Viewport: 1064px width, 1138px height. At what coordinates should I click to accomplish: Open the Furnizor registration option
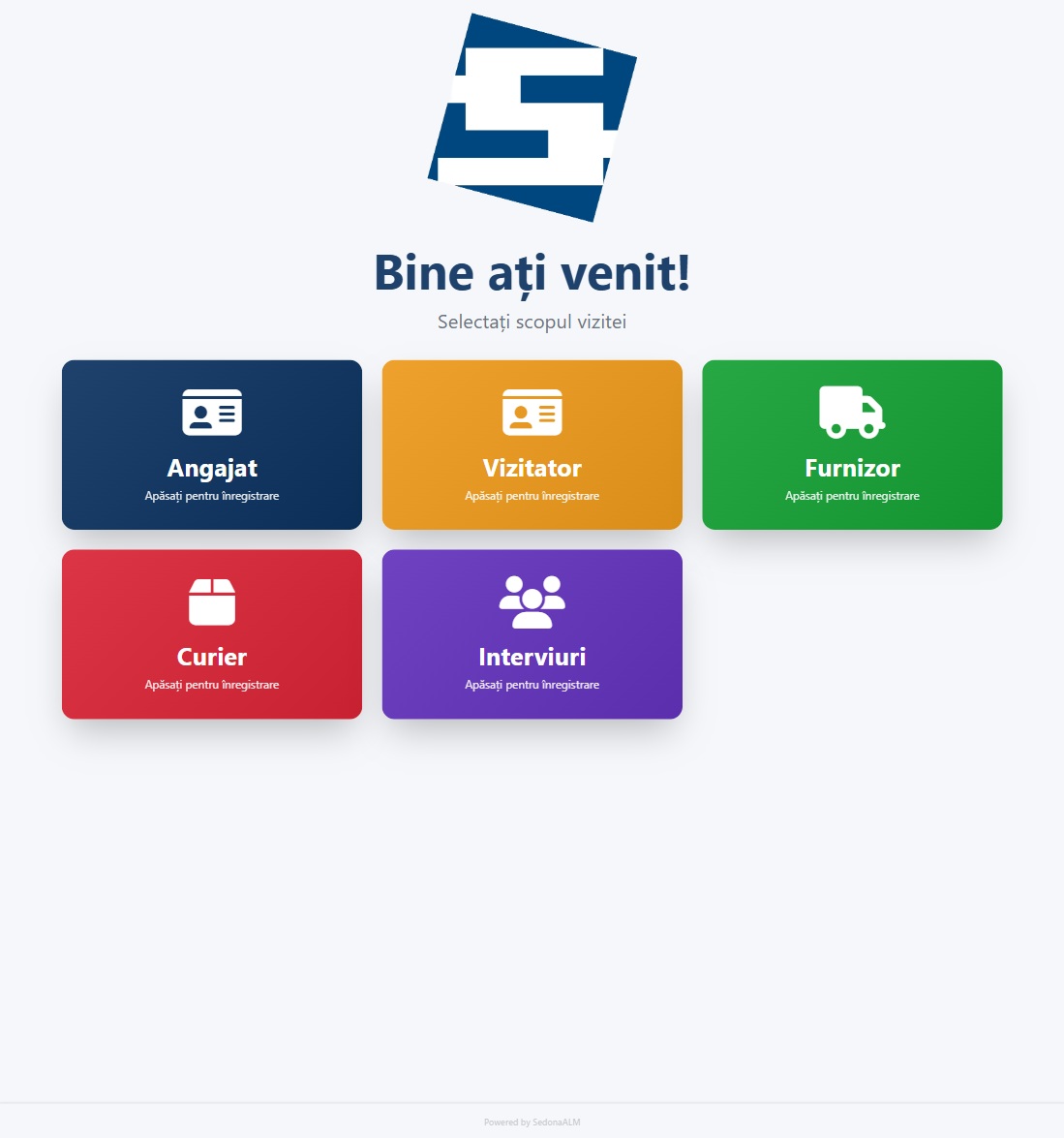coord(852,446)
